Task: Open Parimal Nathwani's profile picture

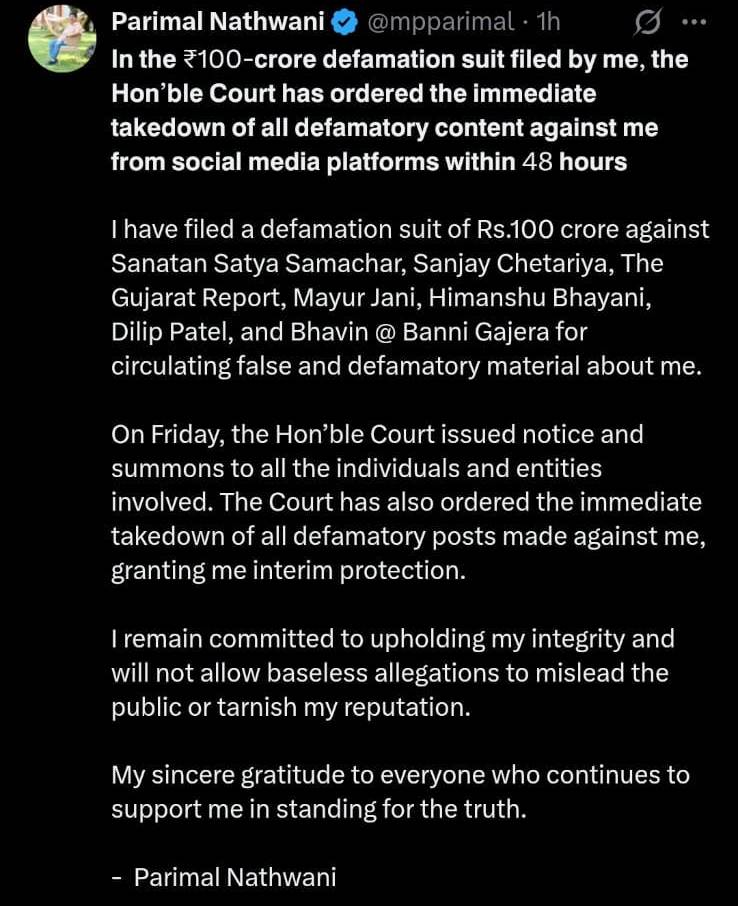Action: [x=62, y=38]
